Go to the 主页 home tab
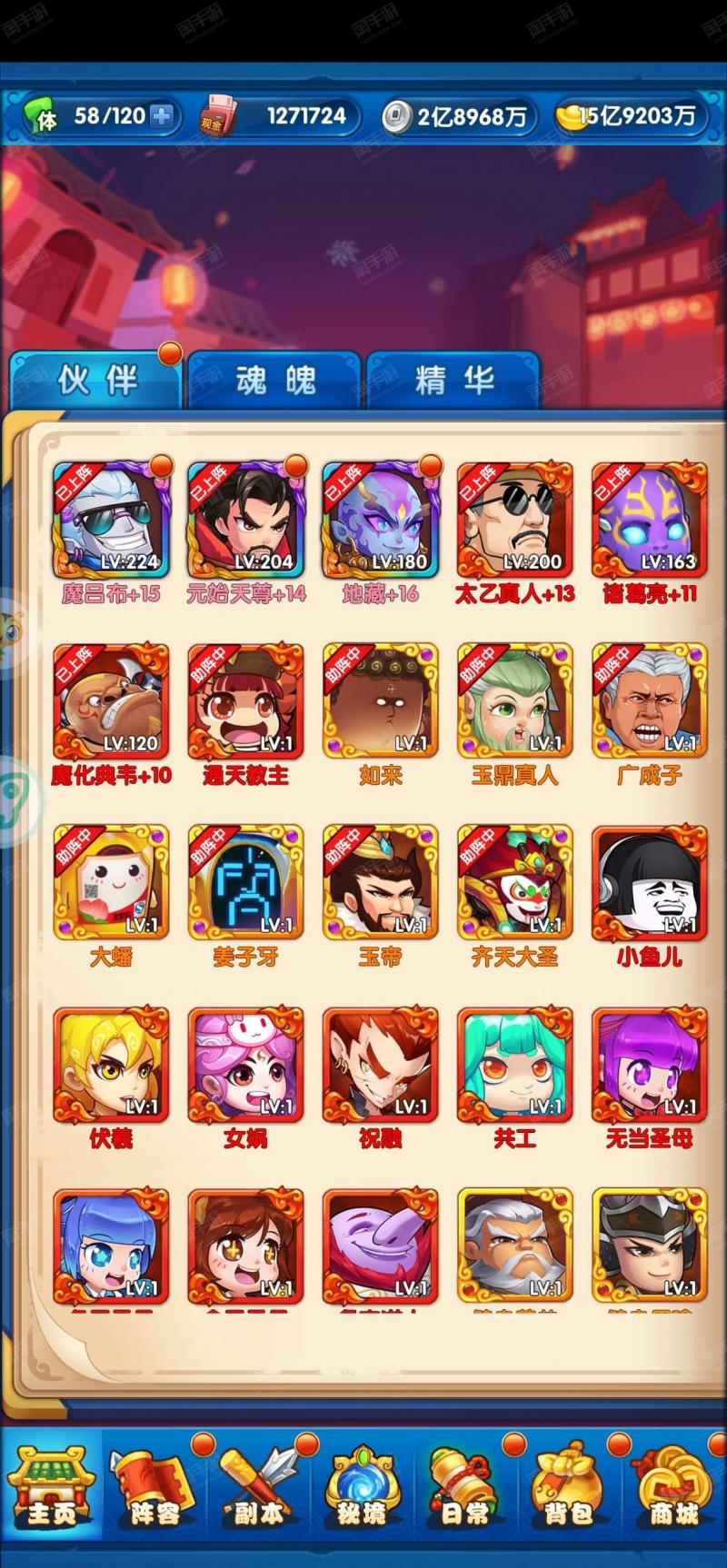Viewport: 727px width, 1568px height. [x=51, y=1486]
